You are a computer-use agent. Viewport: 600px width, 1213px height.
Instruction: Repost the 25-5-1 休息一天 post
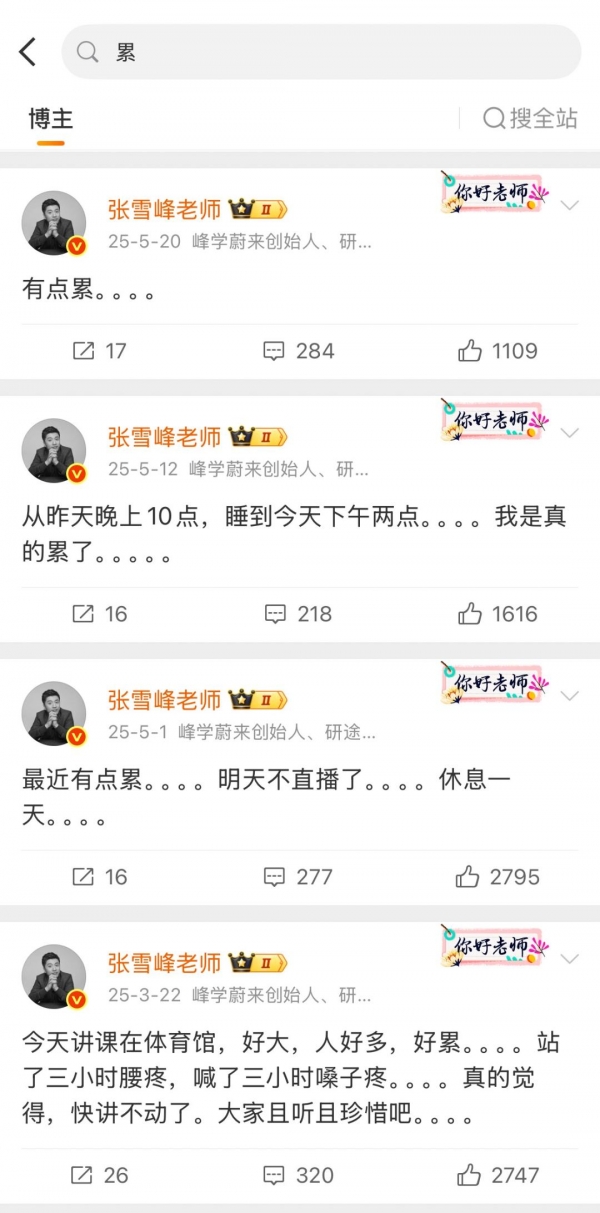pos(99,877)
